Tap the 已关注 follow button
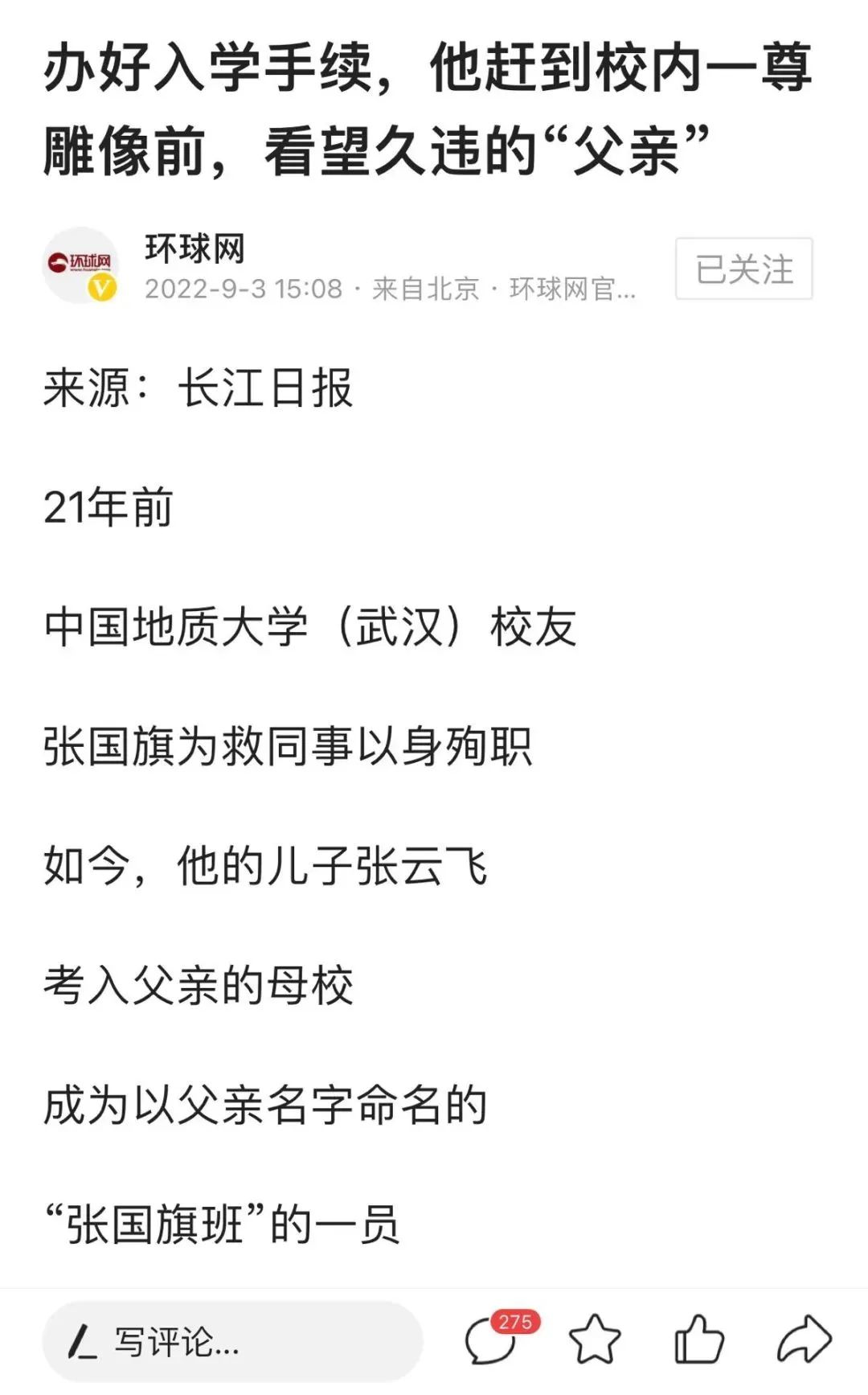The image size is (868, 1395). pos(743,269)
